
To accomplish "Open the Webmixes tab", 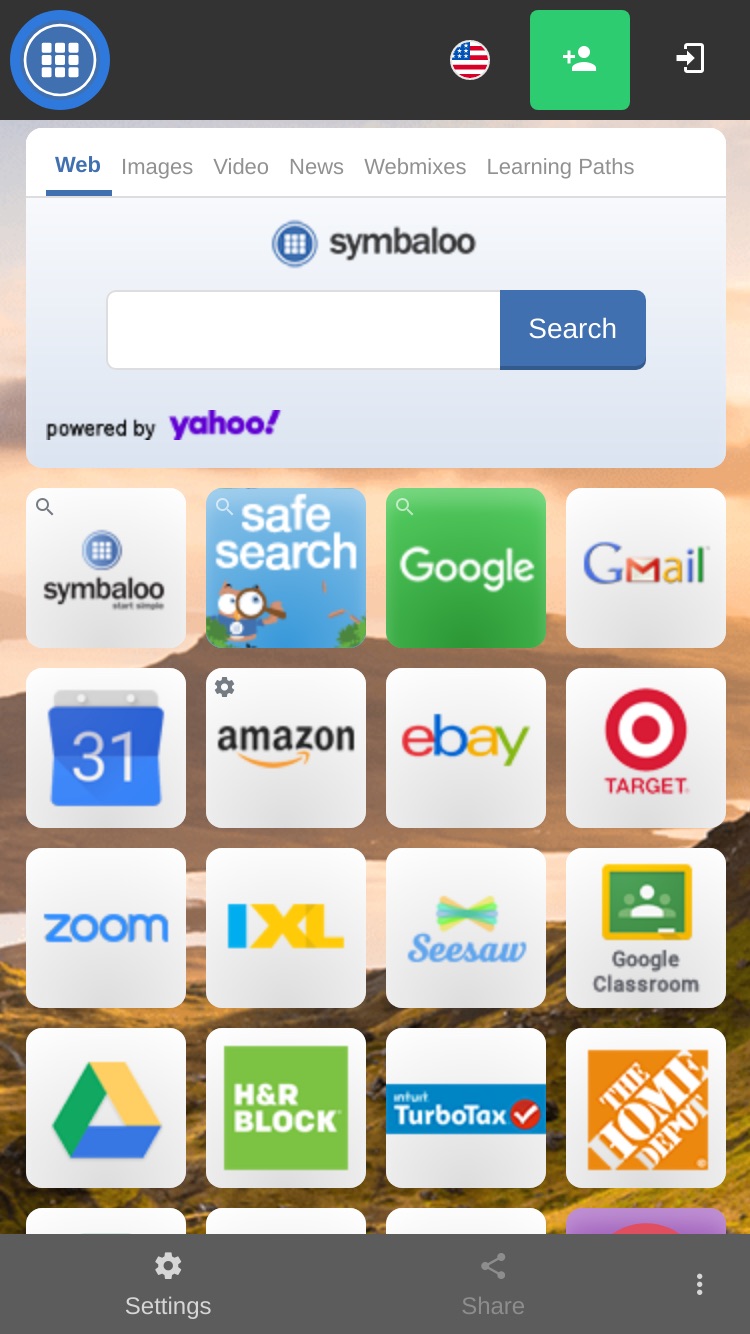I will pos(415,167).
